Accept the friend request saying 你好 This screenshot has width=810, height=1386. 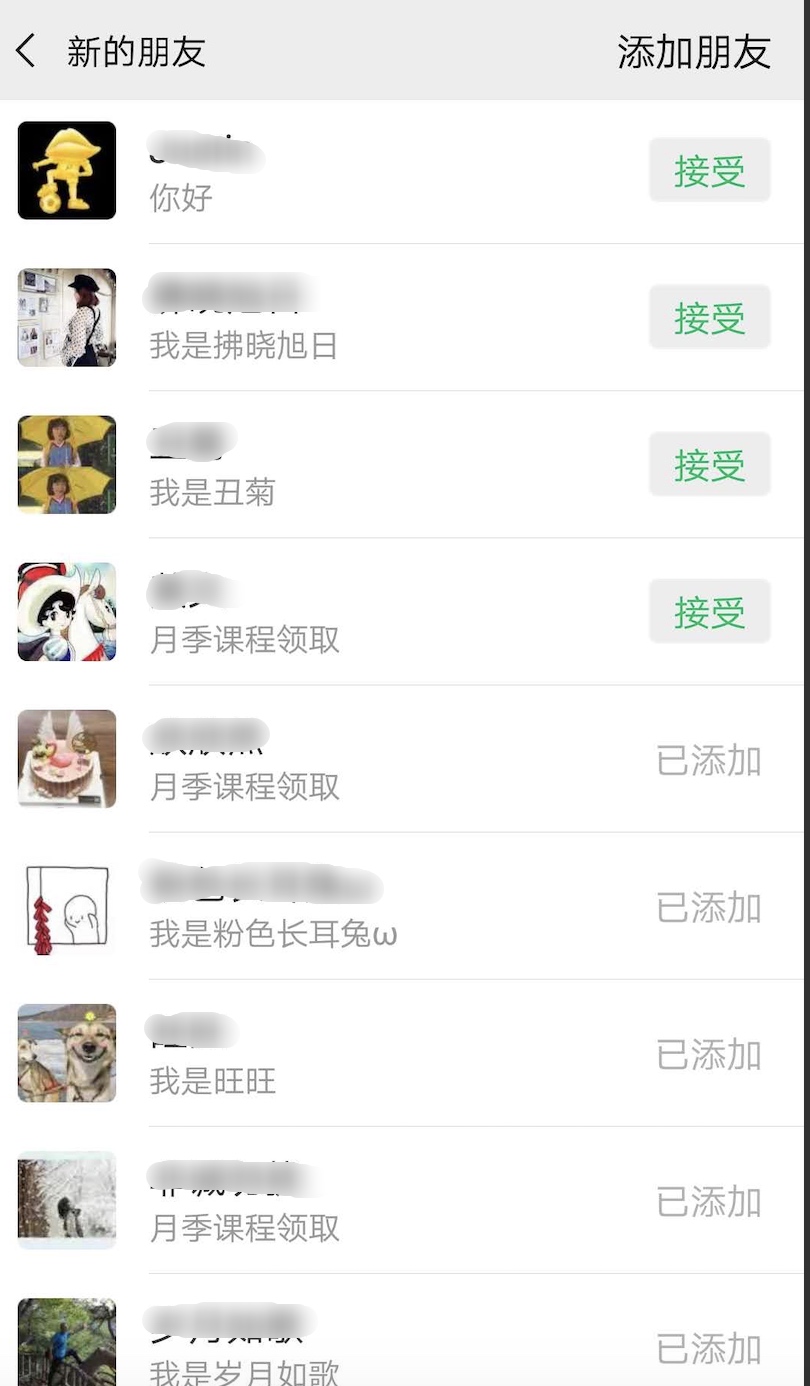coord(709,171)
